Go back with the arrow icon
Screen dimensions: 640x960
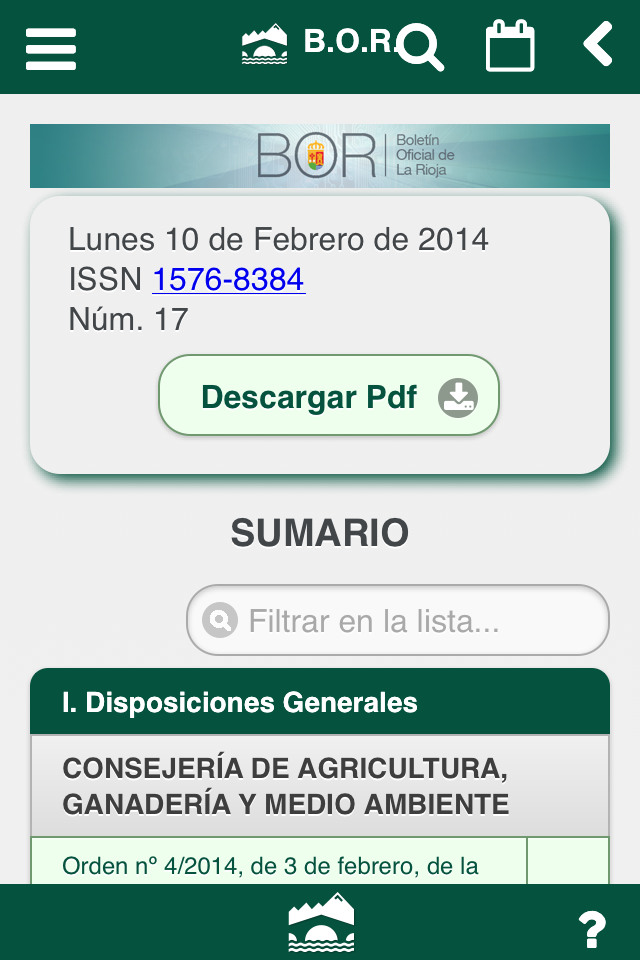point(598,45)
